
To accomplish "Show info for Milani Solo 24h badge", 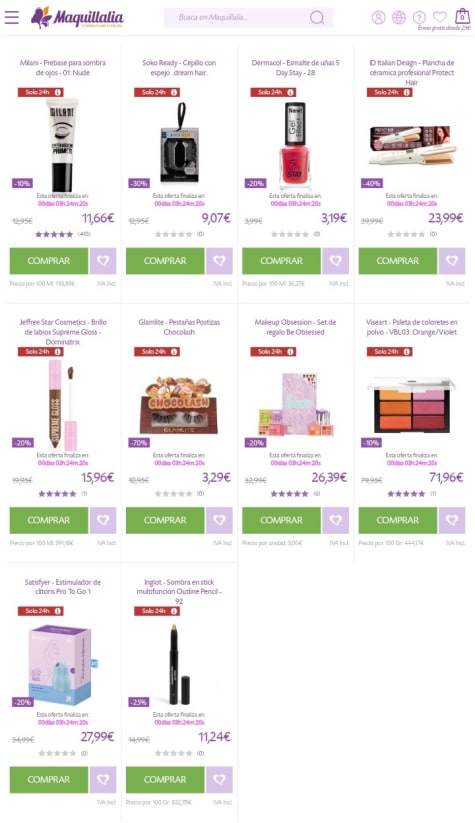I will [58, 92].
